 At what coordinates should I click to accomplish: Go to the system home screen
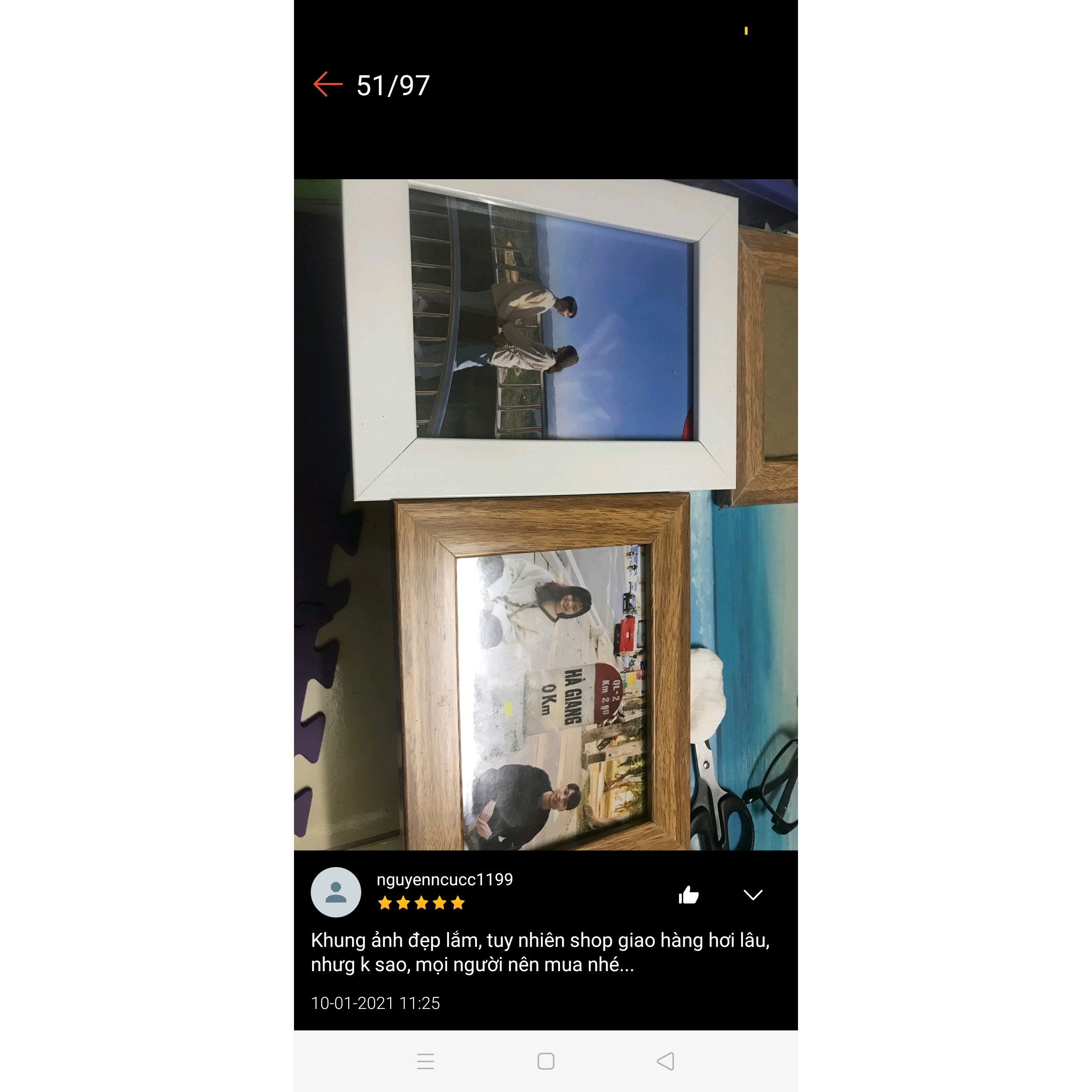point(546,1061)
